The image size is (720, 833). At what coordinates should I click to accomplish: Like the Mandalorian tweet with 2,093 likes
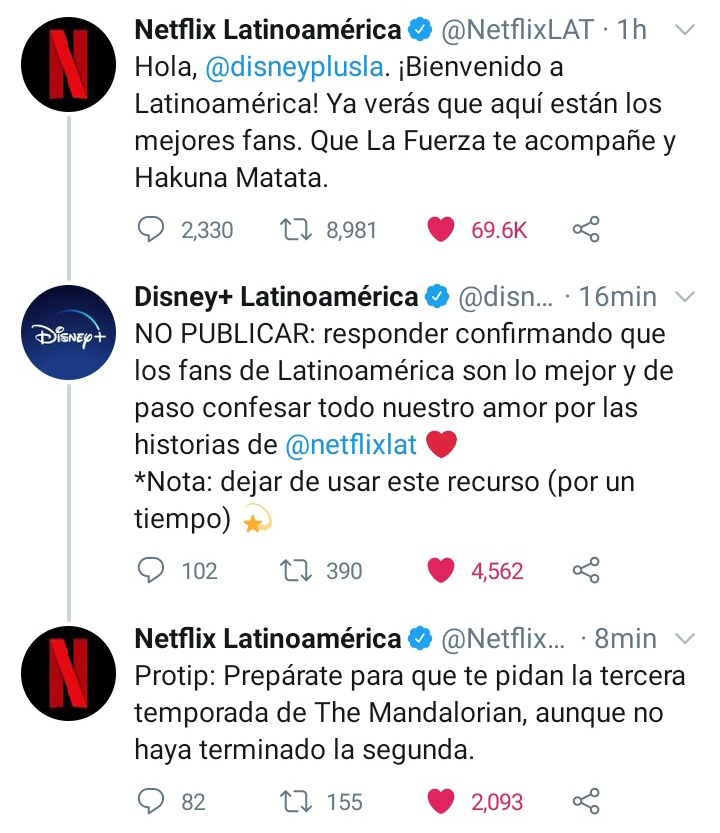coord(441,800)
